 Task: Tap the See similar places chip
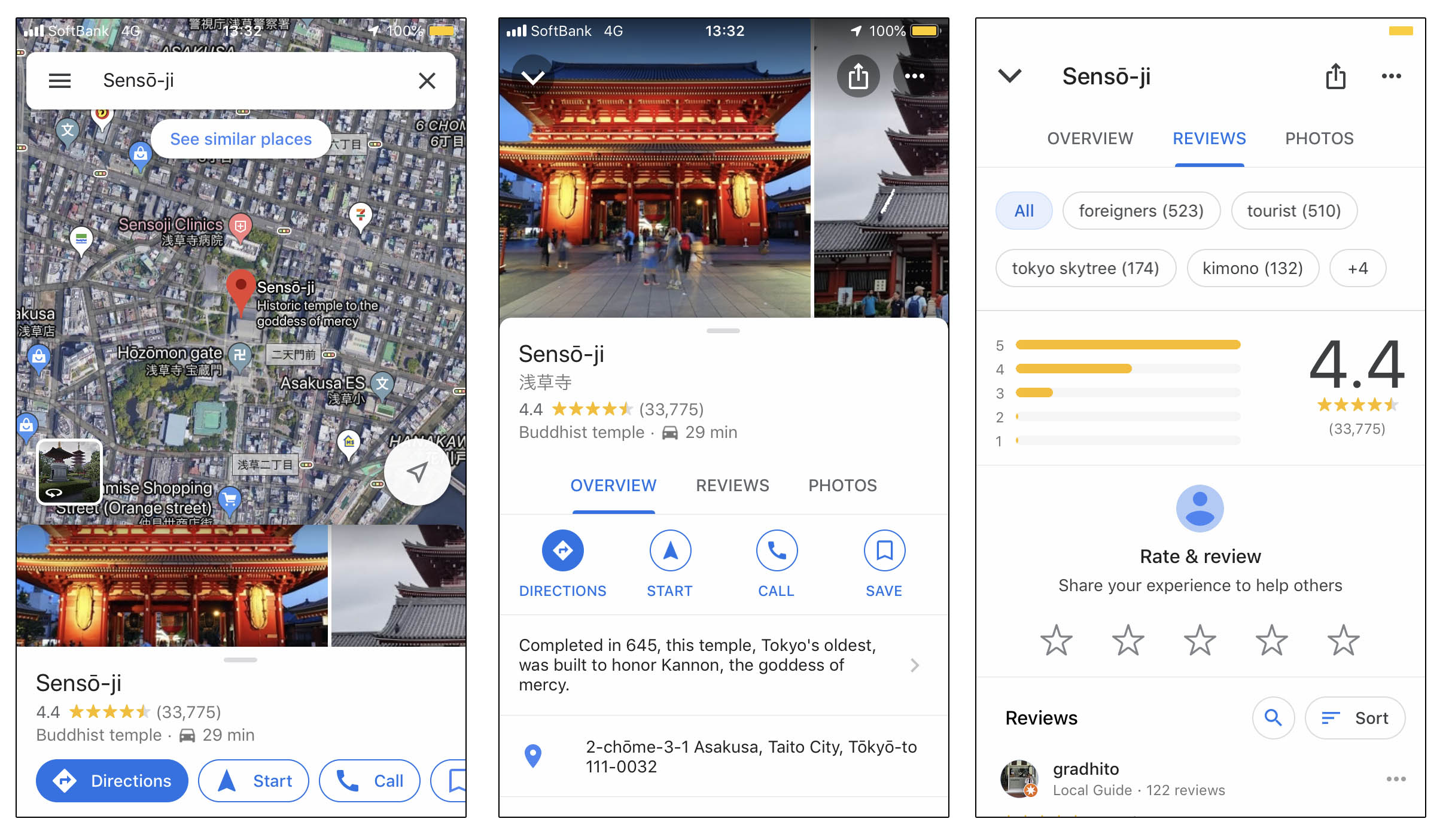(x=241, y=139)
